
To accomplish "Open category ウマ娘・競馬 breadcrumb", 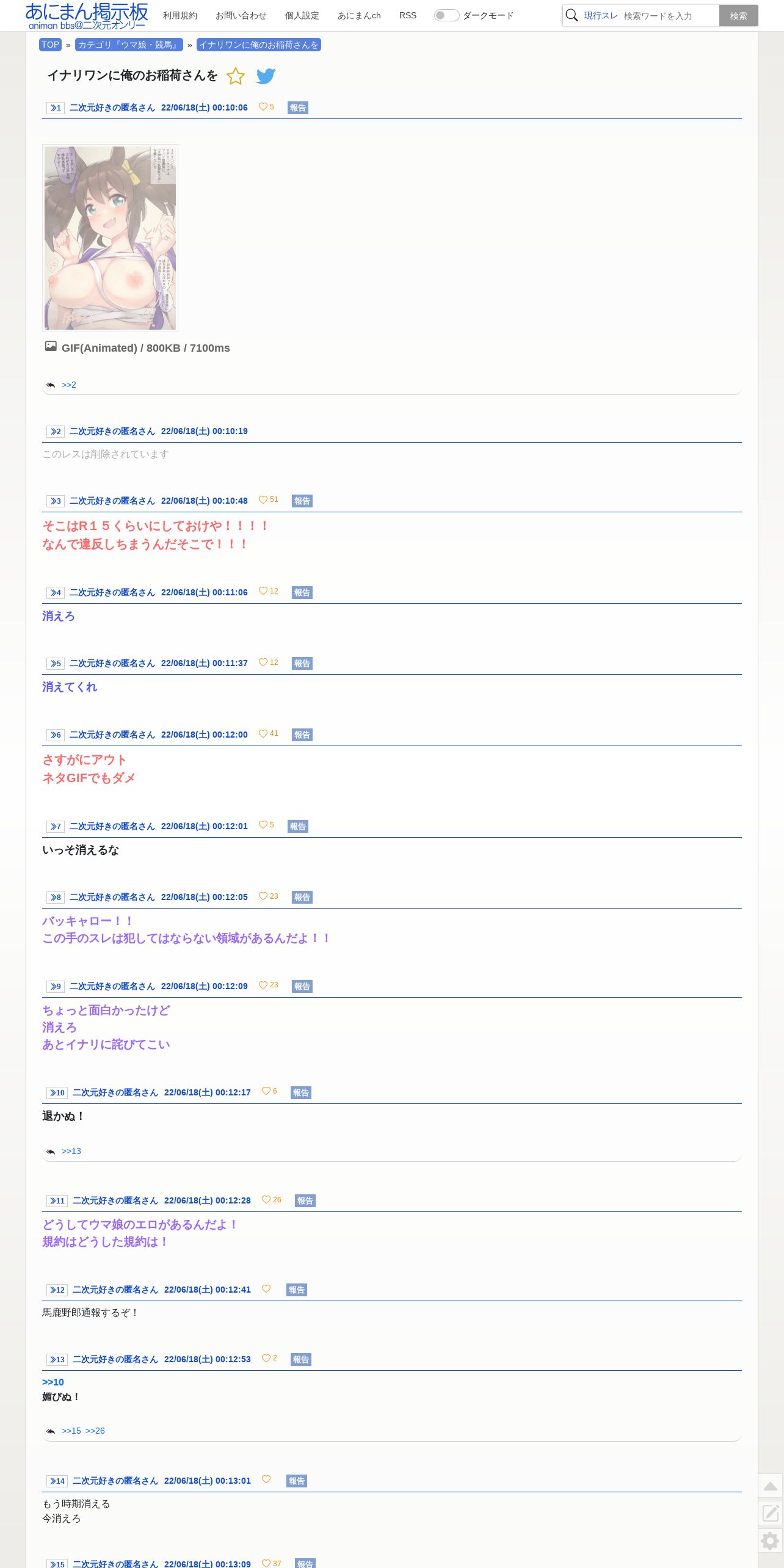I will click(x=129, y=45).
